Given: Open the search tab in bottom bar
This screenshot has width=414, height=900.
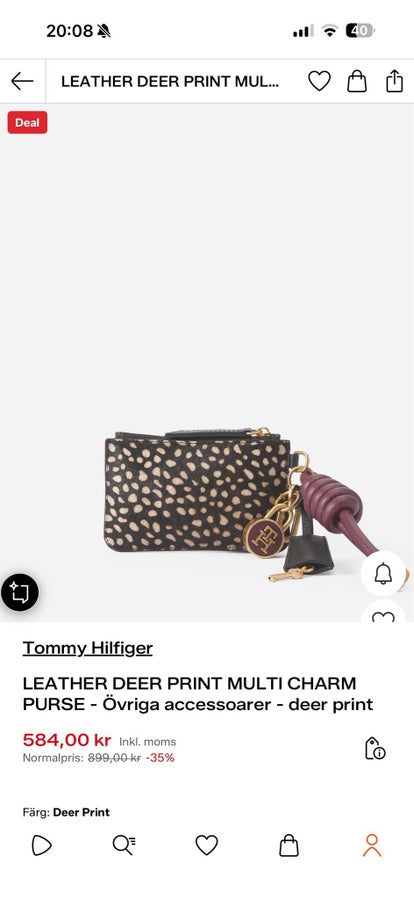Looking at the screenshot, I should (x=124, y=845).
